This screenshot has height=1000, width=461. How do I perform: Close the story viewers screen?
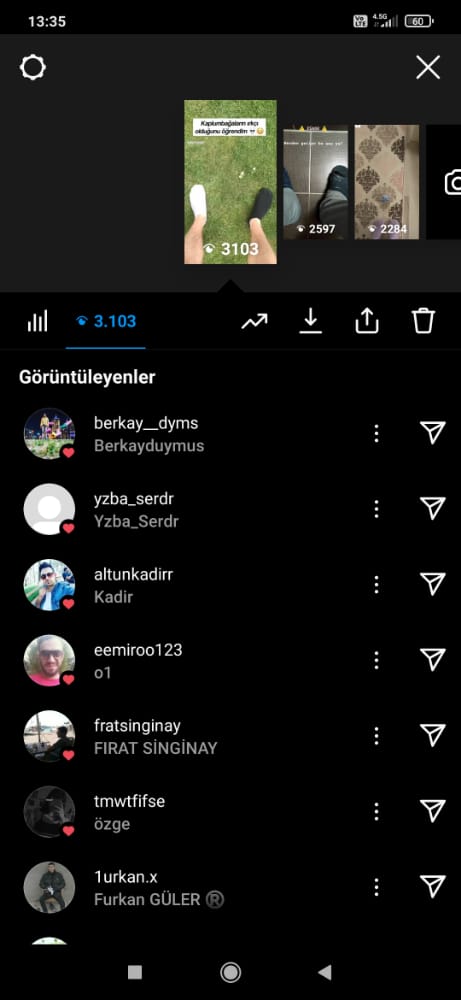point(428,67)
